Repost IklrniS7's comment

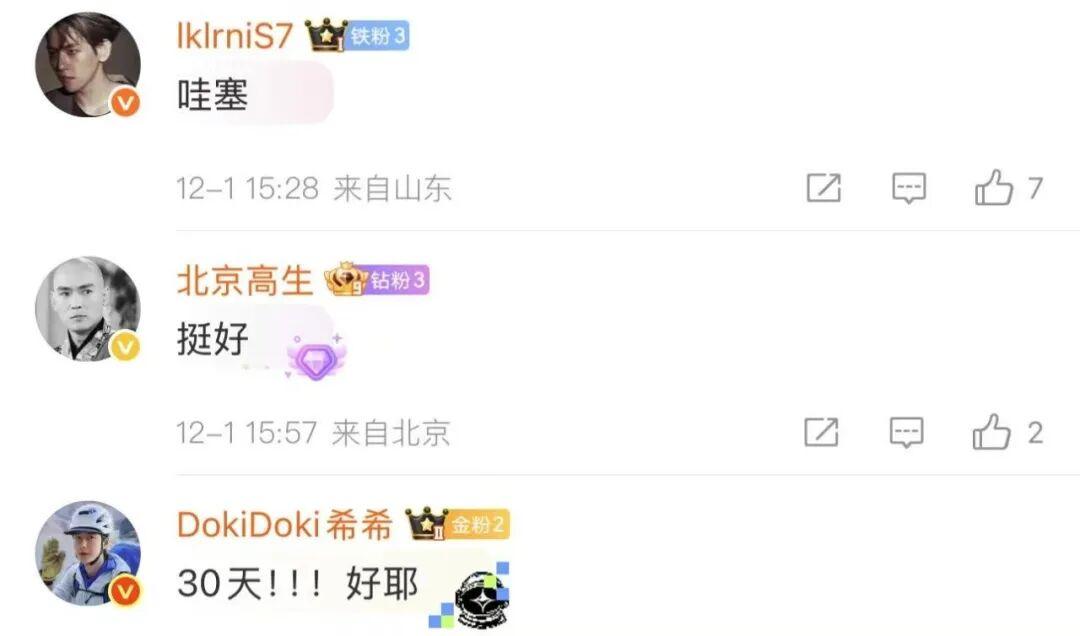tap(823, 188)
